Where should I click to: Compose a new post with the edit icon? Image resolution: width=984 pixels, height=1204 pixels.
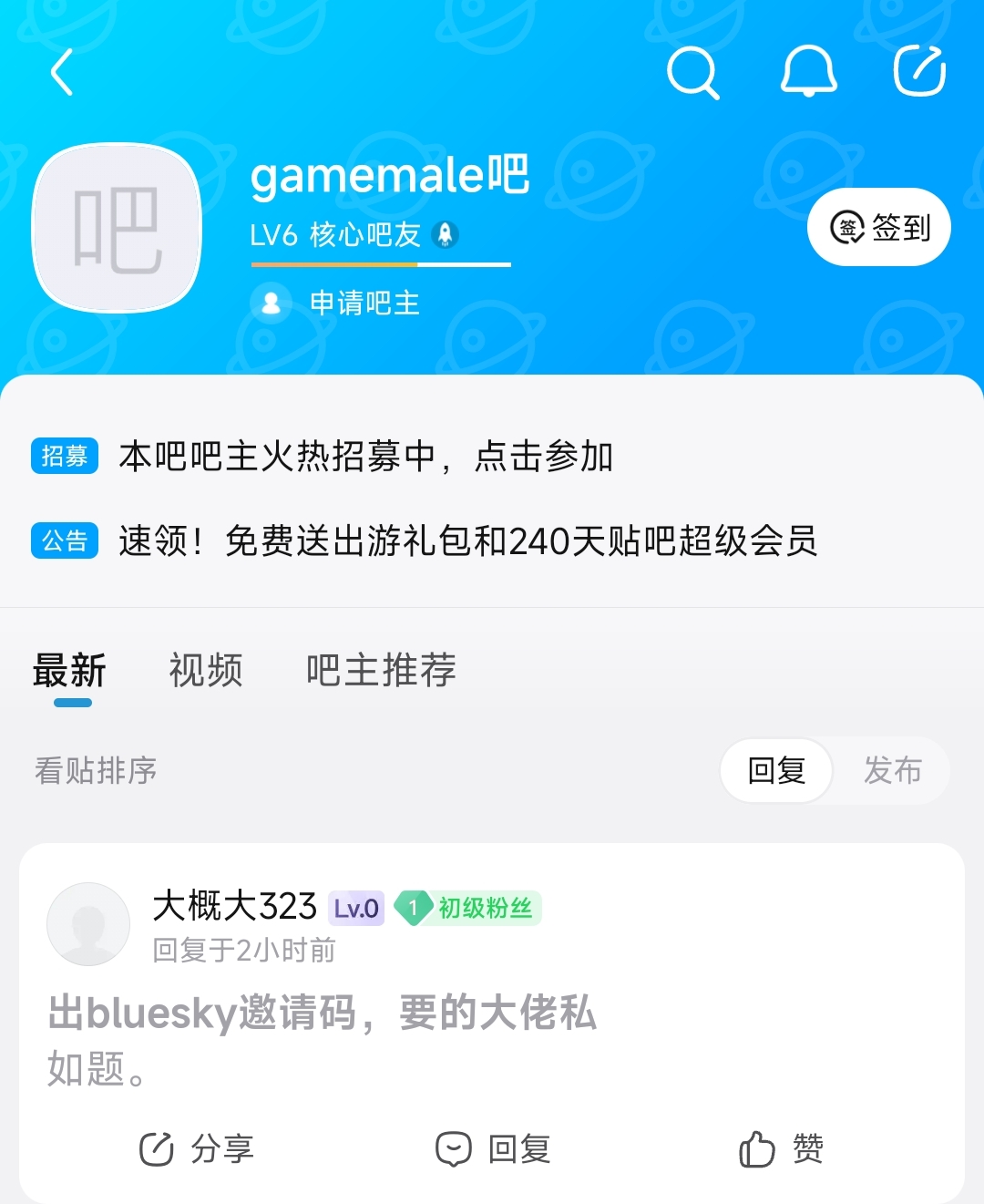tap(919, 73)
